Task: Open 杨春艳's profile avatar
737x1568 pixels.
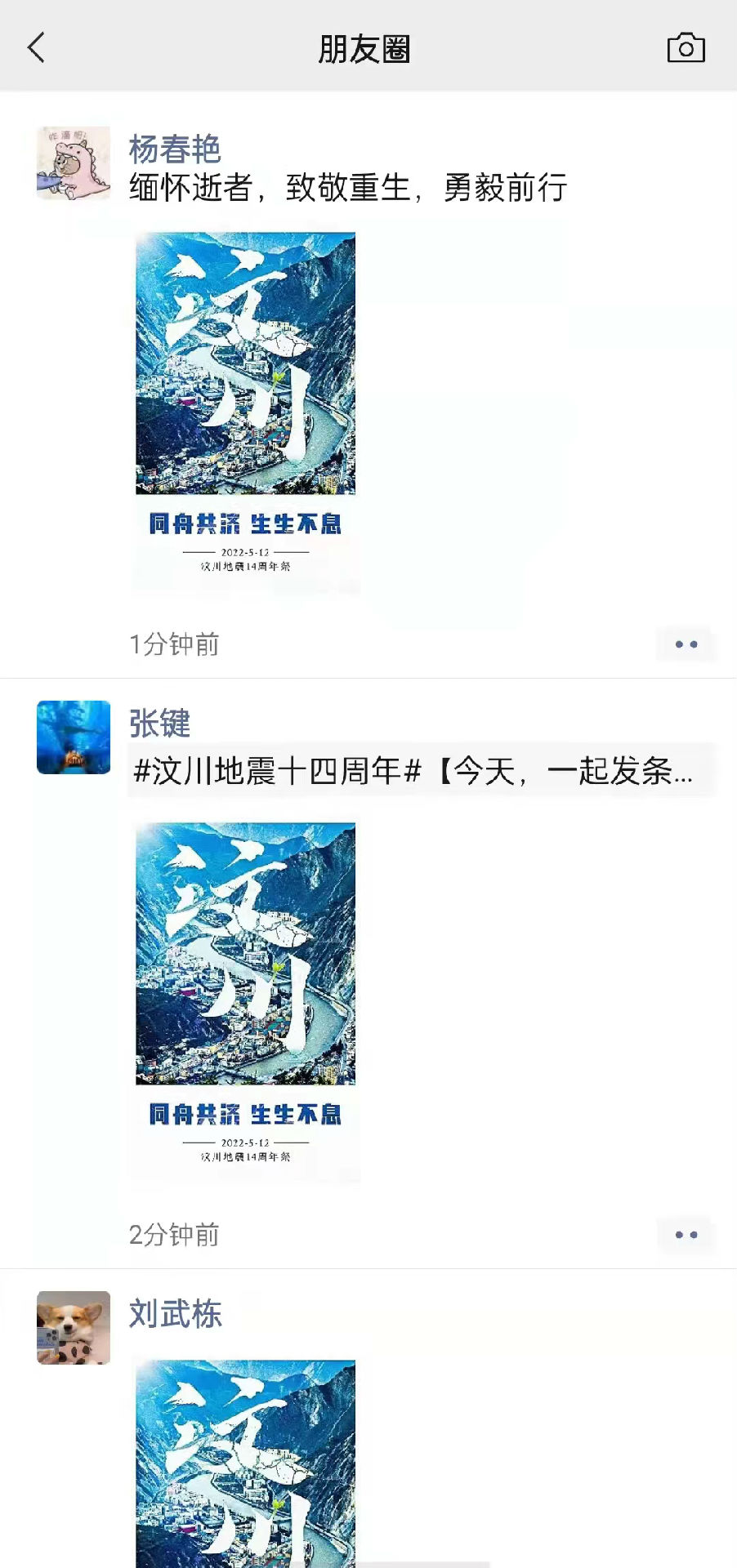Action: tap(74, 163)
